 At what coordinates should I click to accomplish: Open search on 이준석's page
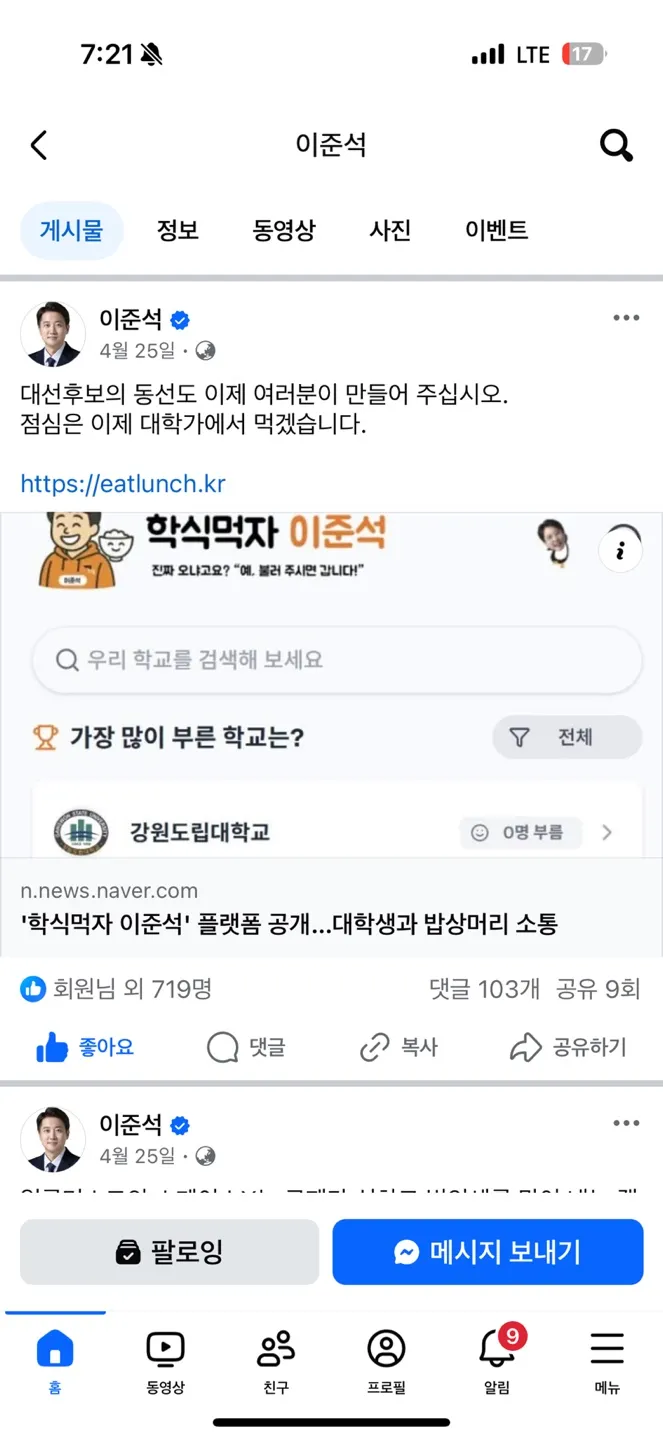616,146
